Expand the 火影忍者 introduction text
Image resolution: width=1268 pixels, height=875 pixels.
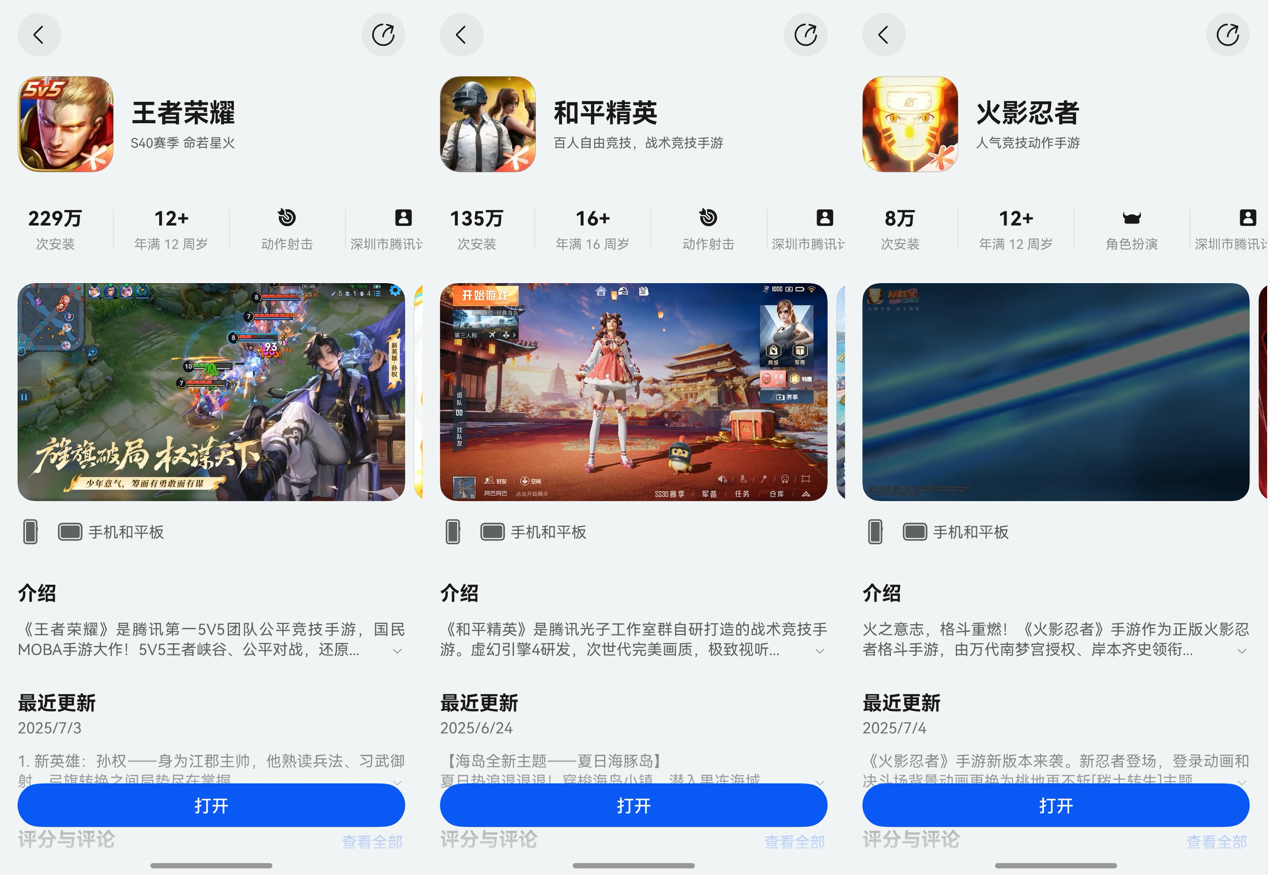pyautogui.click(x=1242, y=651)
